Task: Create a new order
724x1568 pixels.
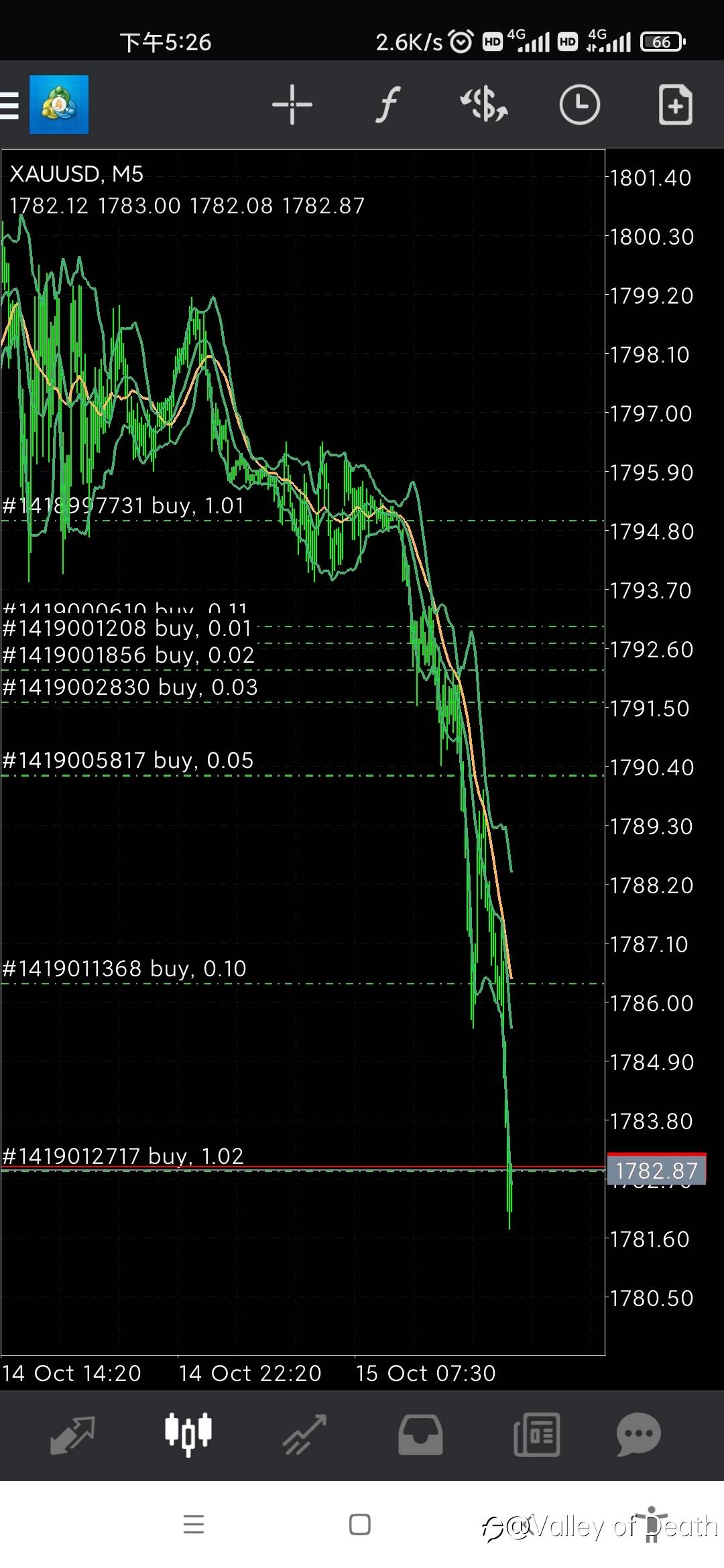Action: [x=674, y=105]
